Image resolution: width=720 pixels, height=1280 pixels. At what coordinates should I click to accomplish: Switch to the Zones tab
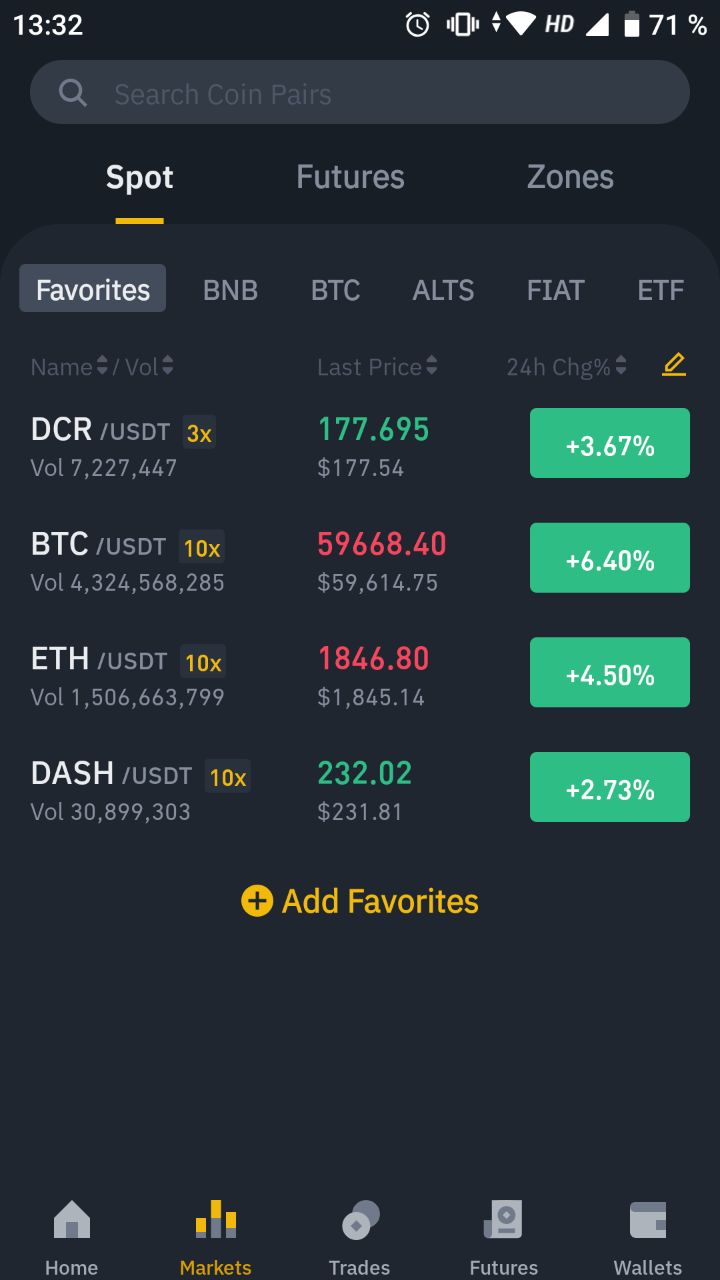[570, 177]
